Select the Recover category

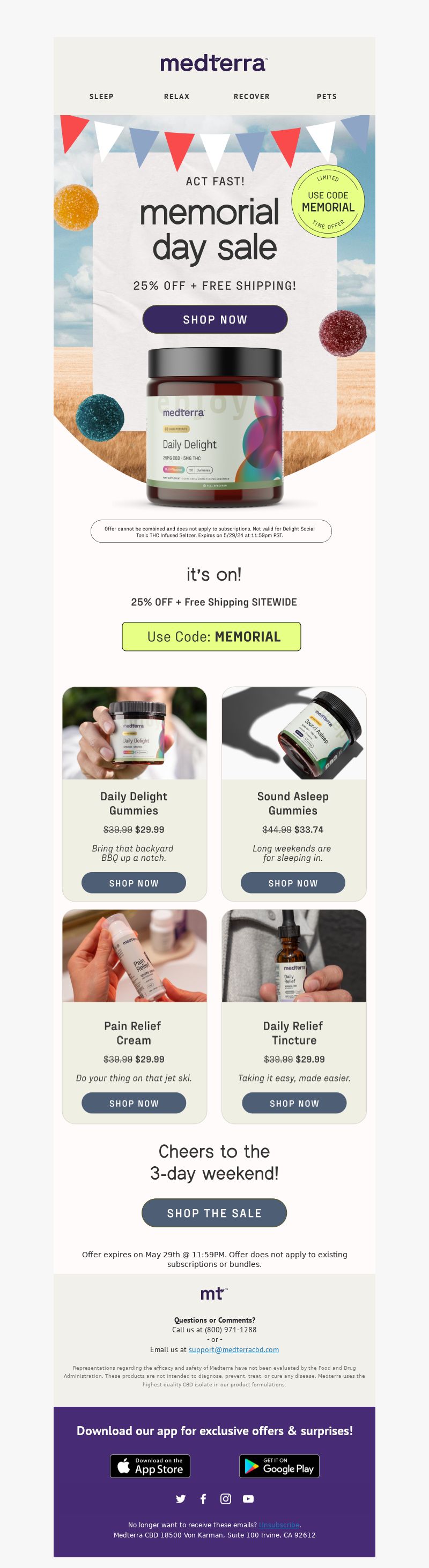(x=252, y=96)
